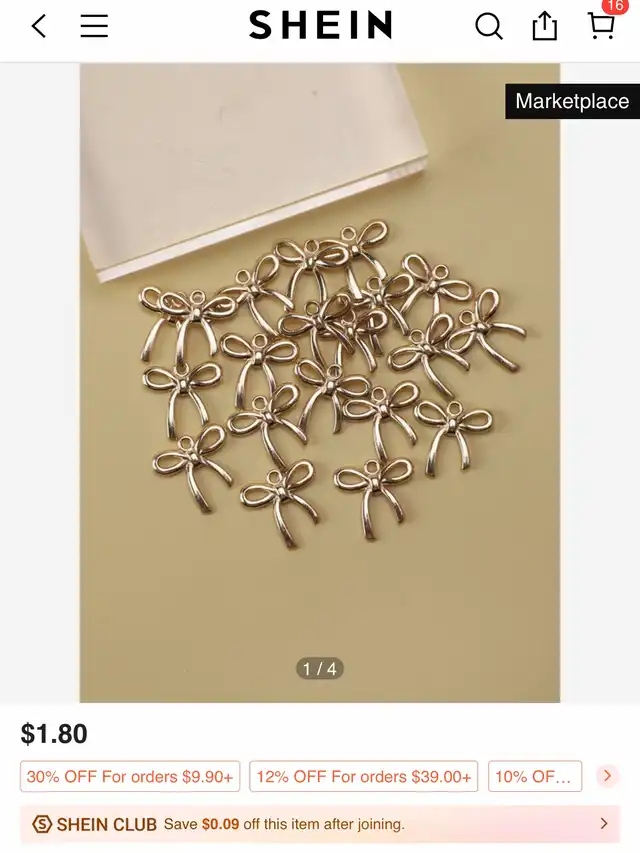Select the truncated 10% OFF coupon
The image size is (640, 853).
click(535, 776)
